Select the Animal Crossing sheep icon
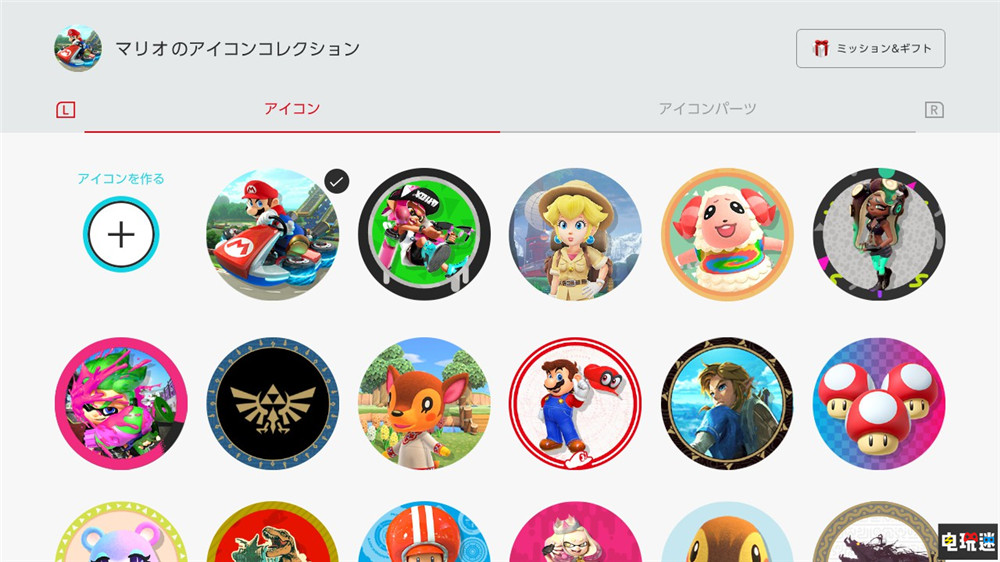The height and width of the screenshot is (562, 1000). 727,234
